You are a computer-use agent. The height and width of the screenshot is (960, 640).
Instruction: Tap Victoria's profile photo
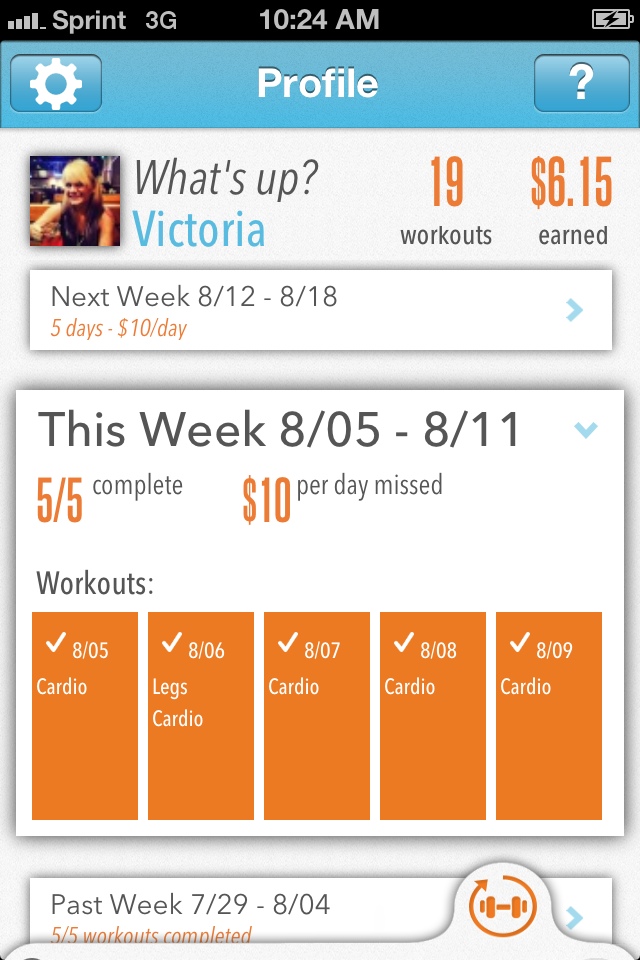pos(75,200)
